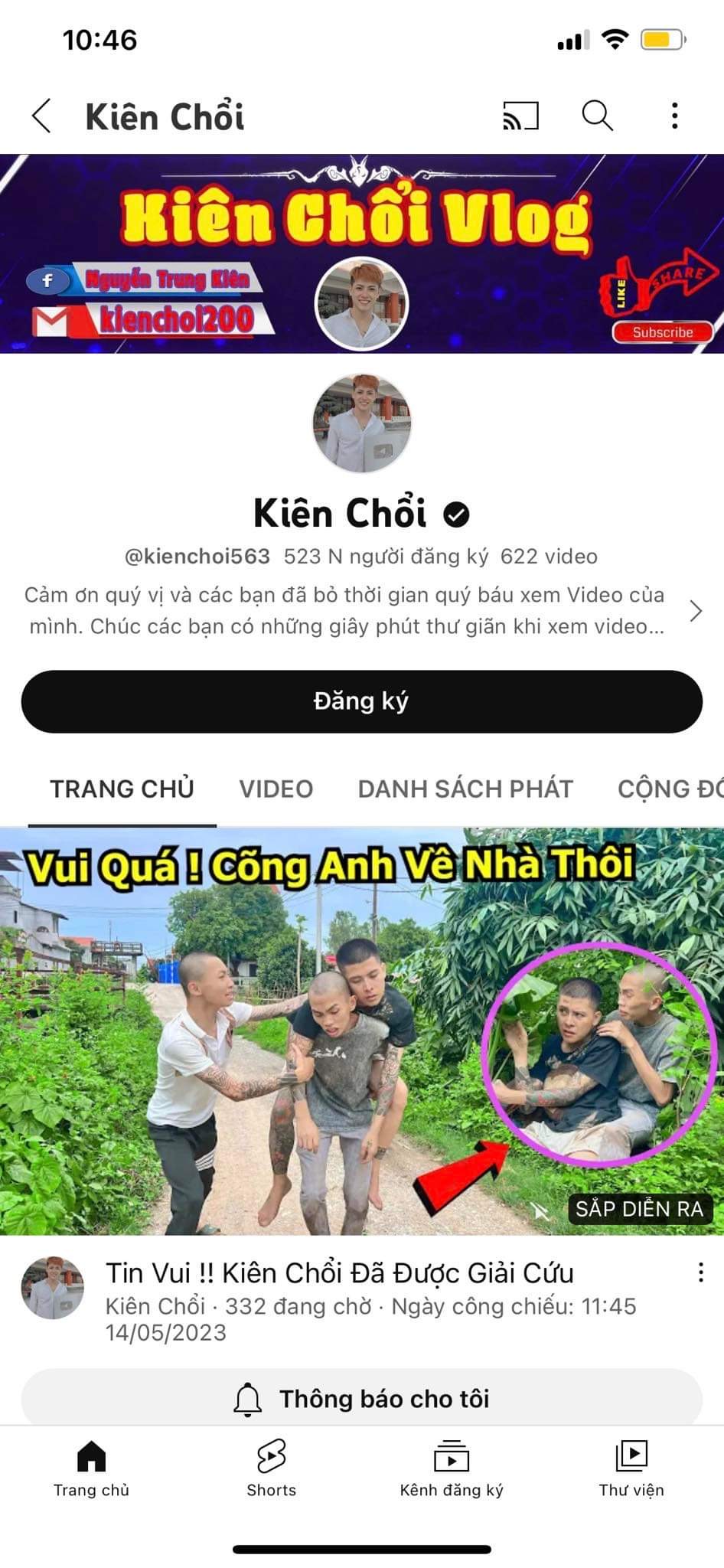Open the top-right overflow menu
Viewport: 724px width, 1568px height.
coord(674,116)
